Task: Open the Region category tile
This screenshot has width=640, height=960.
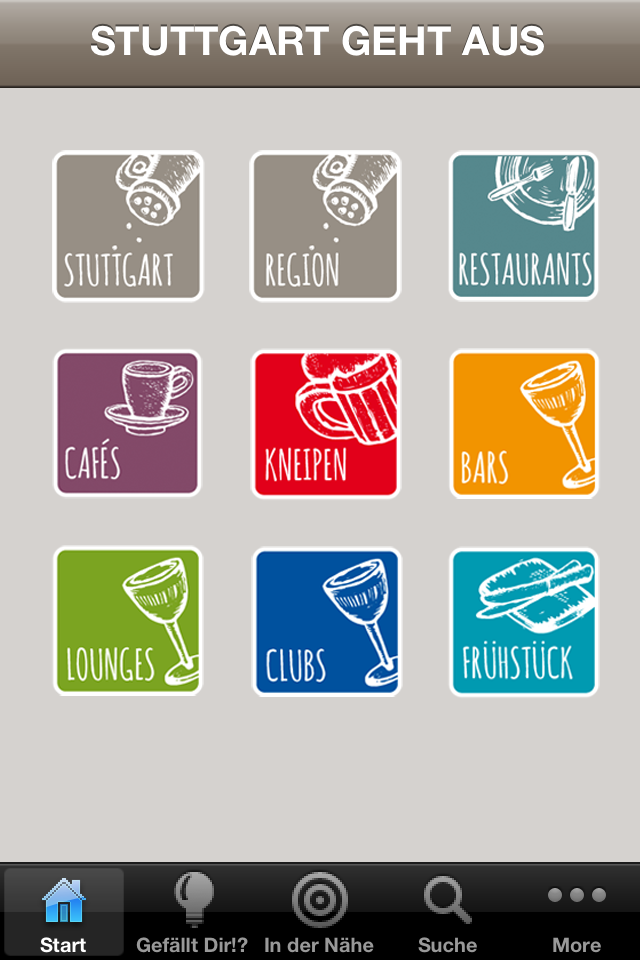Action: pyautogui.click(x=325, y=226)
